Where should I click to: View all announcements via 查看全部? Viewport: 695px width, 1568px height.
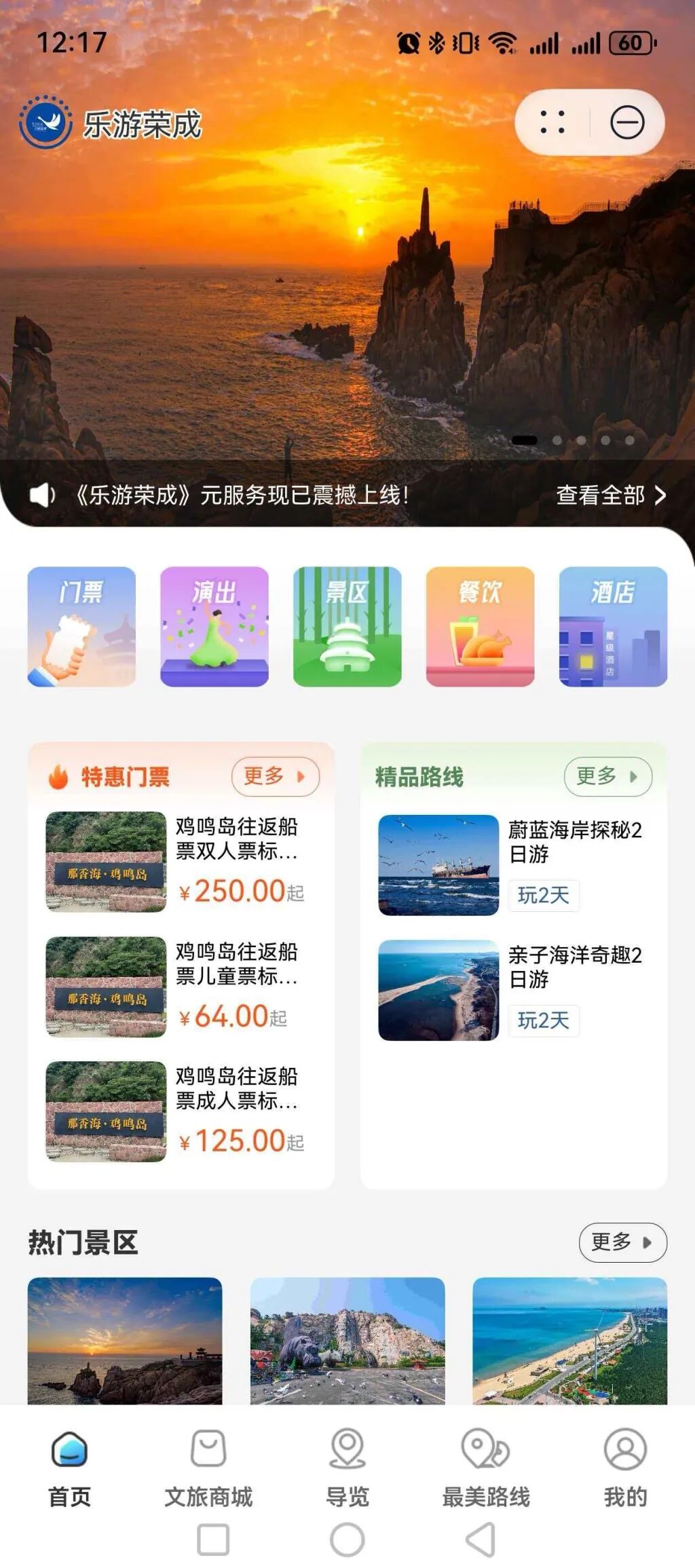tap(610, 495)
